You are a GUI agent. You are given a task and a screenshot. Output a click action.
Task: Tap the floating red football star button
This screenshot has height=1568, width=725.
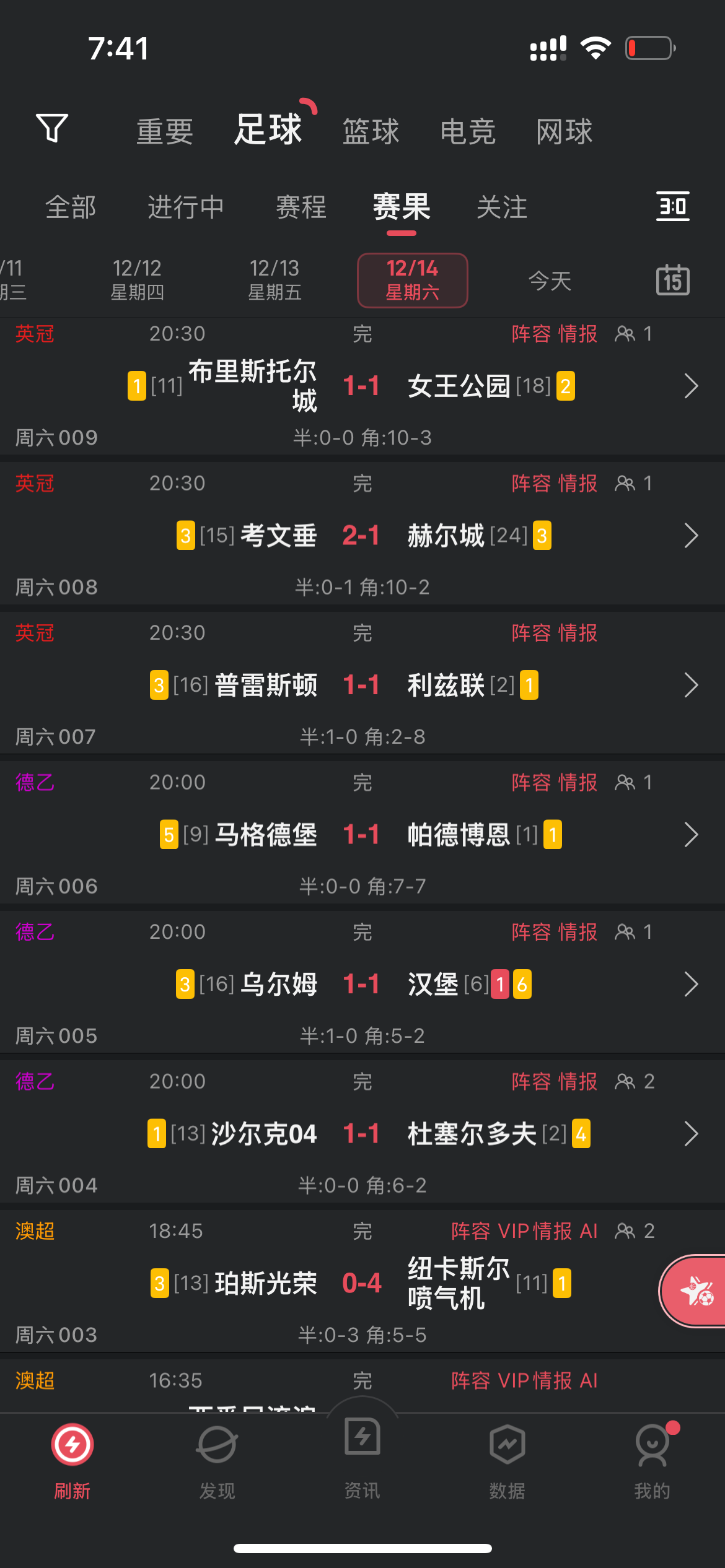coord(695,1291)
